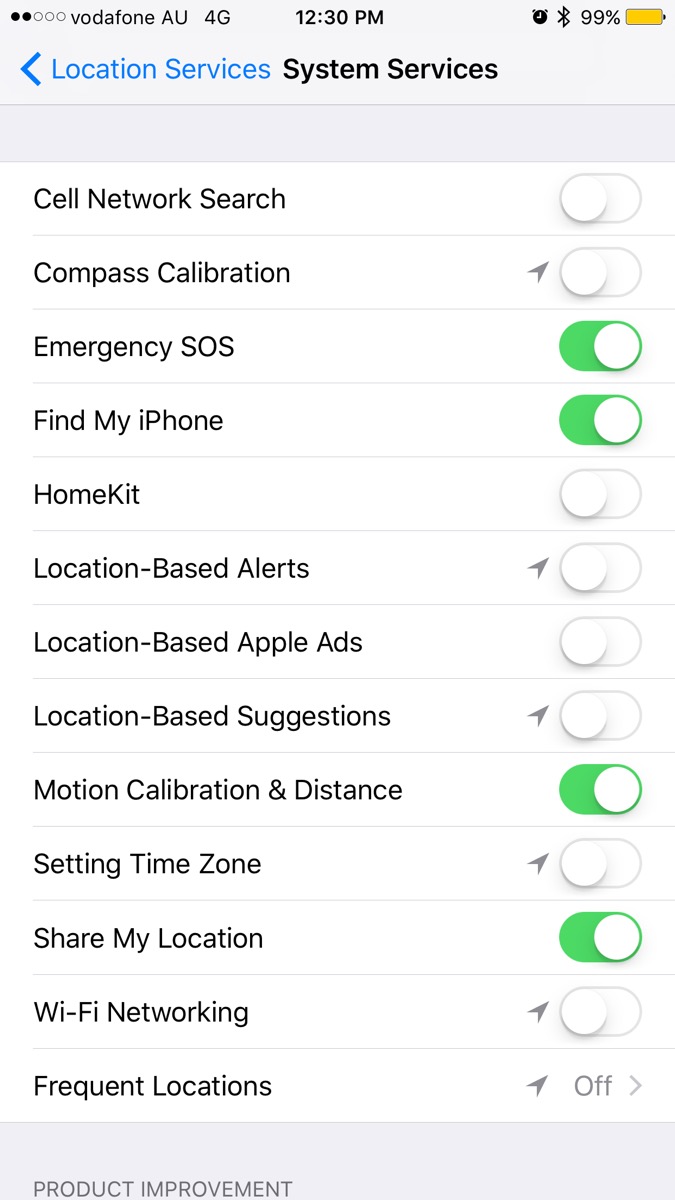Disable the Emergency SOS toggle
Viewport: 675px width, 1200px height.
[x=599, y=347]
